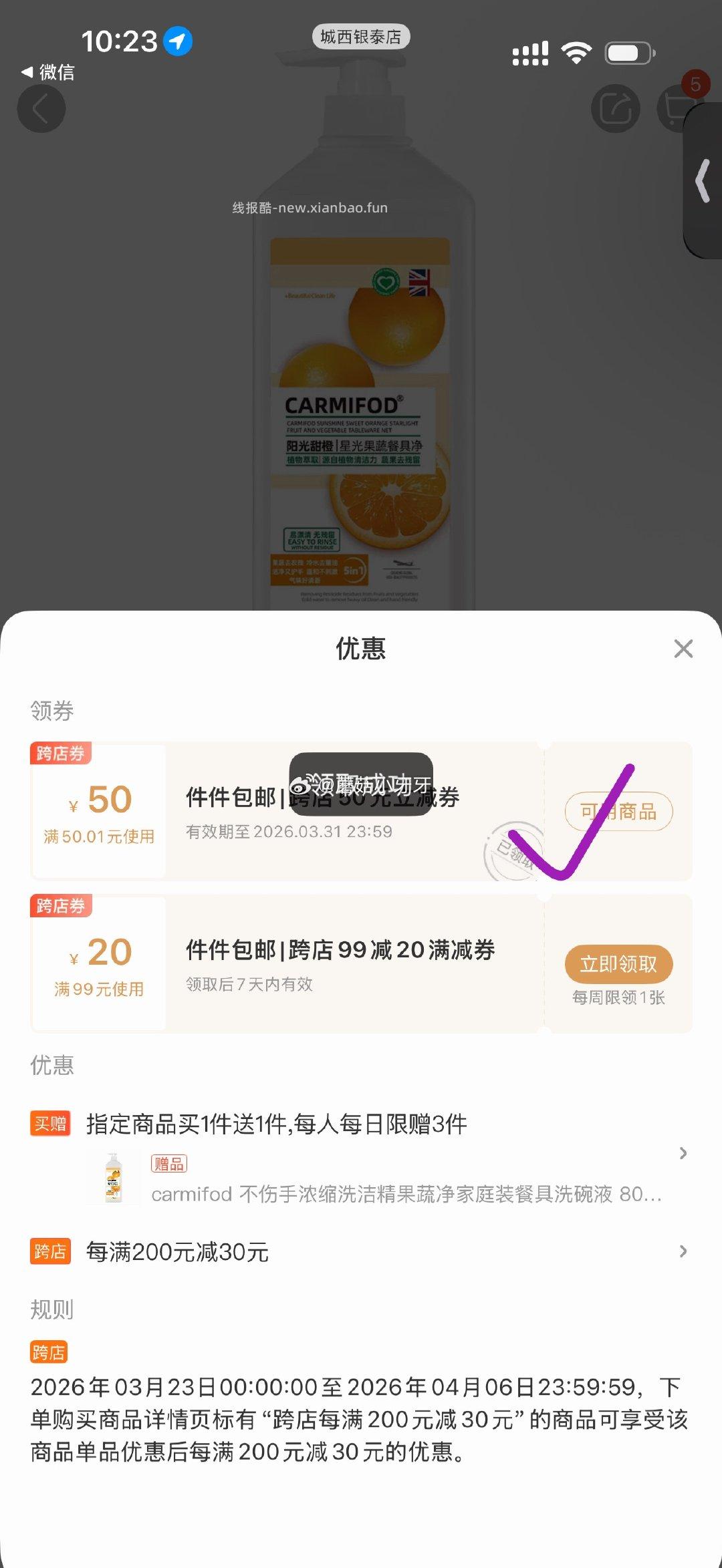The width and height of the screenshot is (722, 1568).
Task: Tap the red 买赠 tag in the promotions section
Action: [x=51, y=1124]
